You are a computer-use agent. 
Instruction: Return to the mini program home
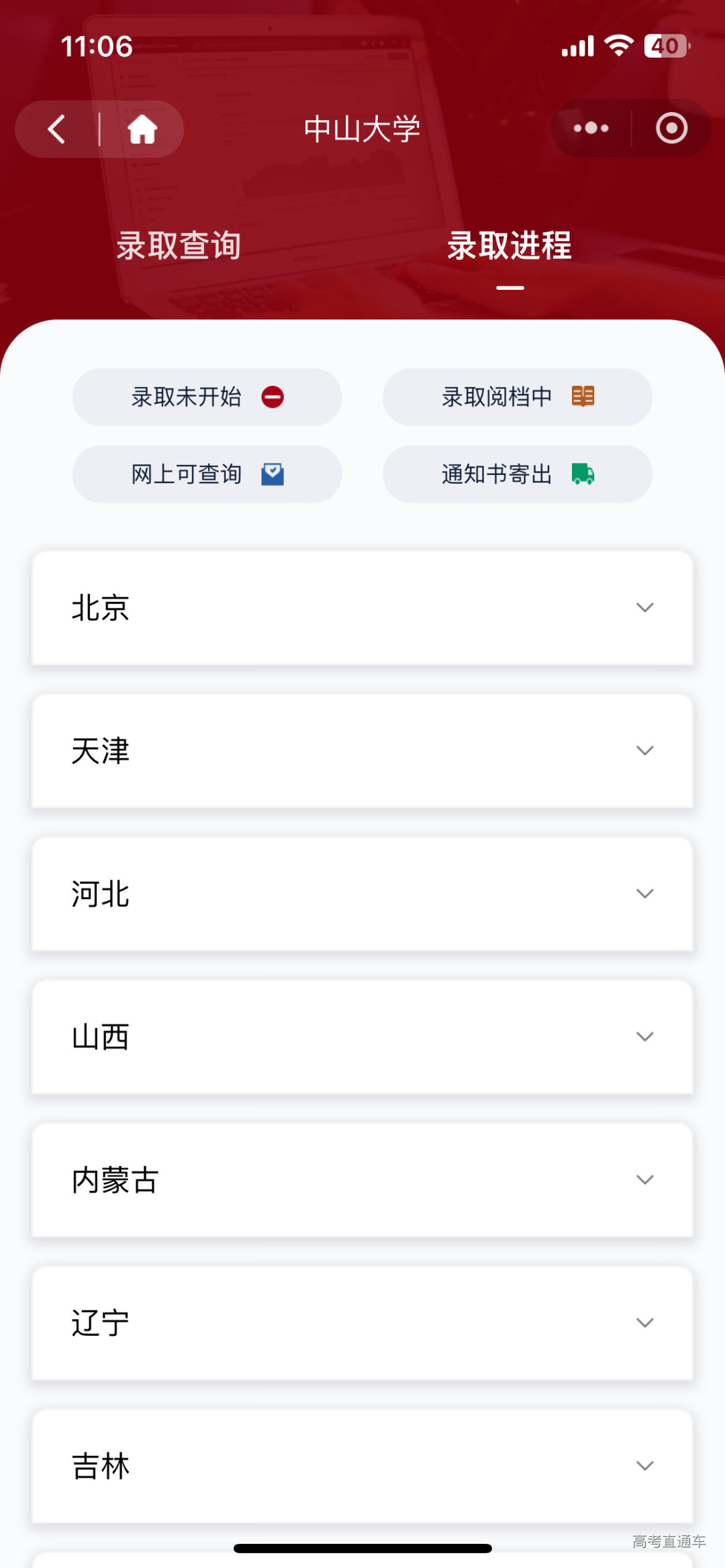pos(142,129)
